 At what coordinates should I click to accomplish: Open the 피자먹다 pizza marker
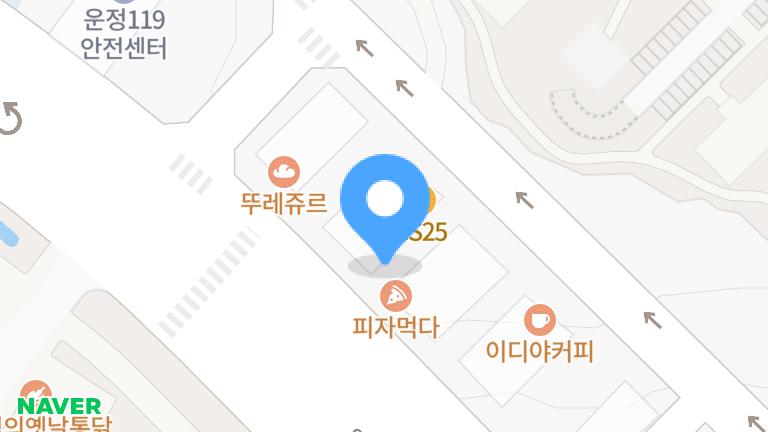[396, 295]
